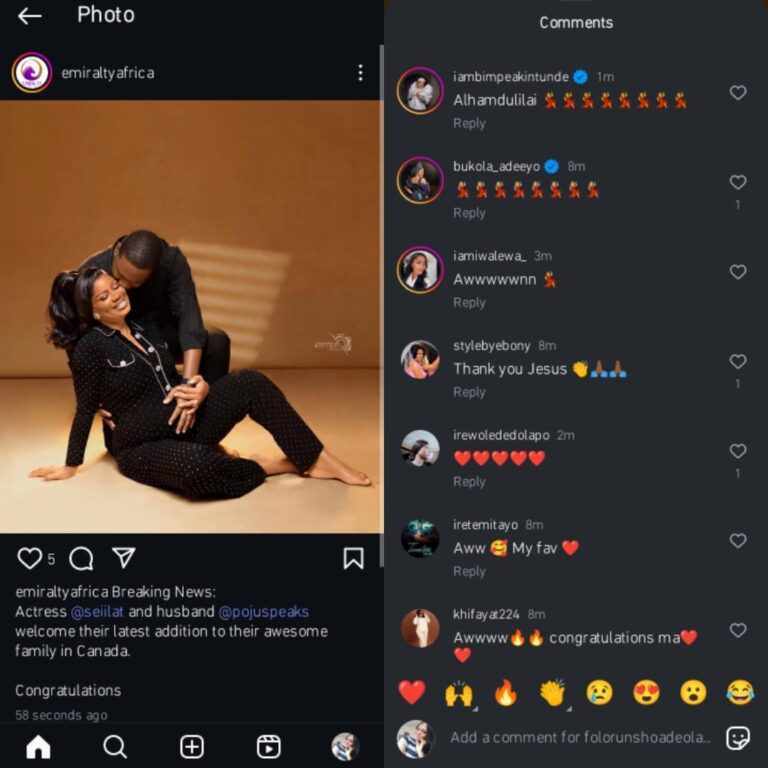
Task: Switch to the Reels tab
Action: [x=268, y=746]
